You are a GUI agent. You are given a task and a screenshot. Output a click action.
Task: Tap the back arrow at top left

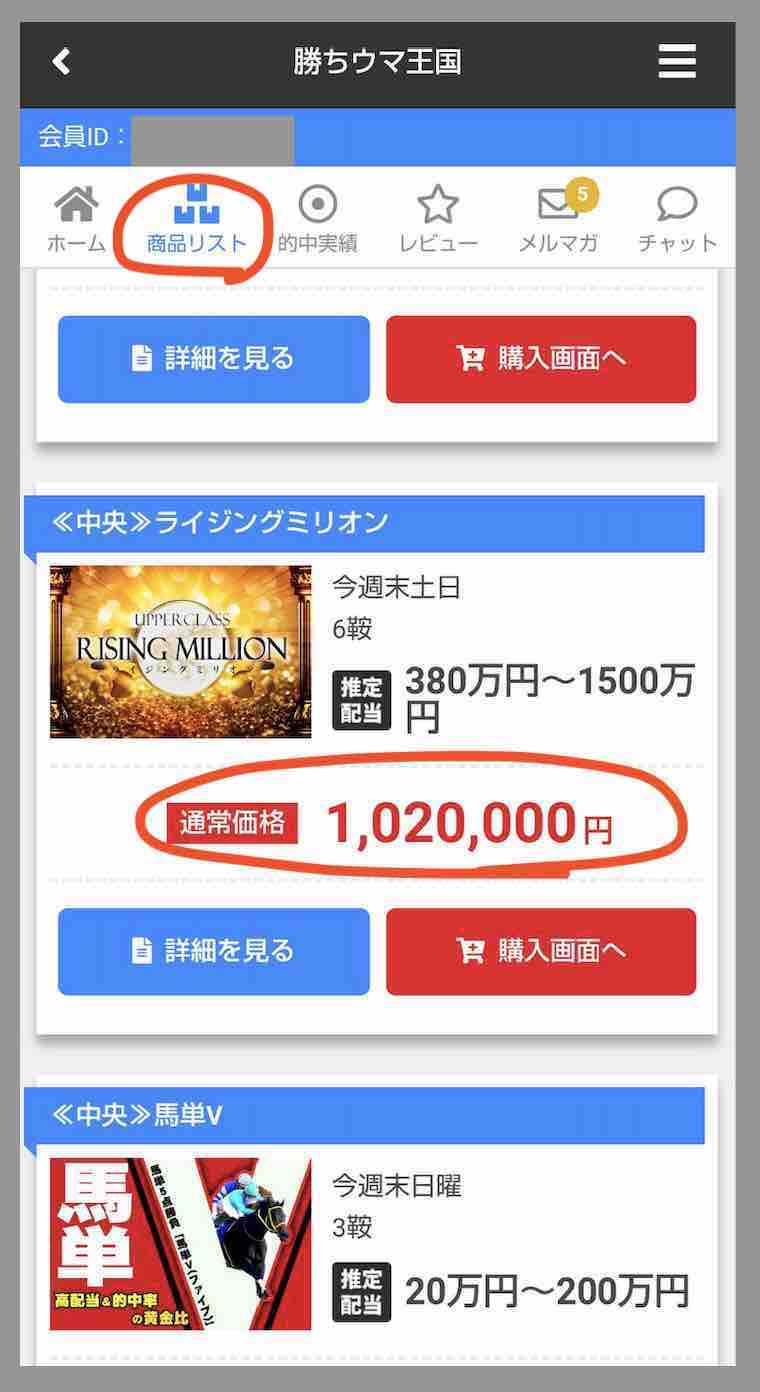(61, 62)
